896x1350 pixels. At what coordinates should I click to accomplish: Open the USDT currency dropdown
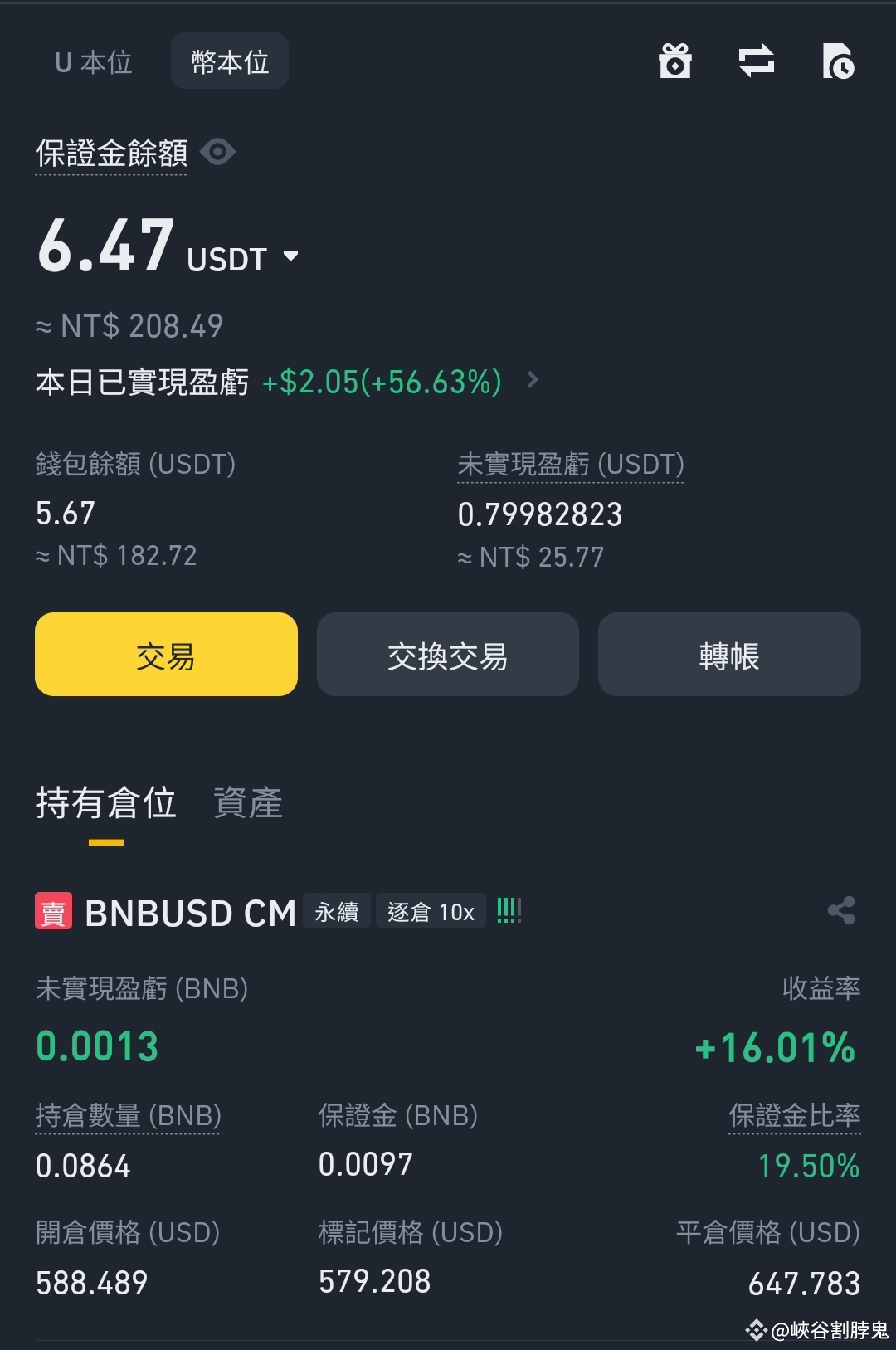click(290, 258)
